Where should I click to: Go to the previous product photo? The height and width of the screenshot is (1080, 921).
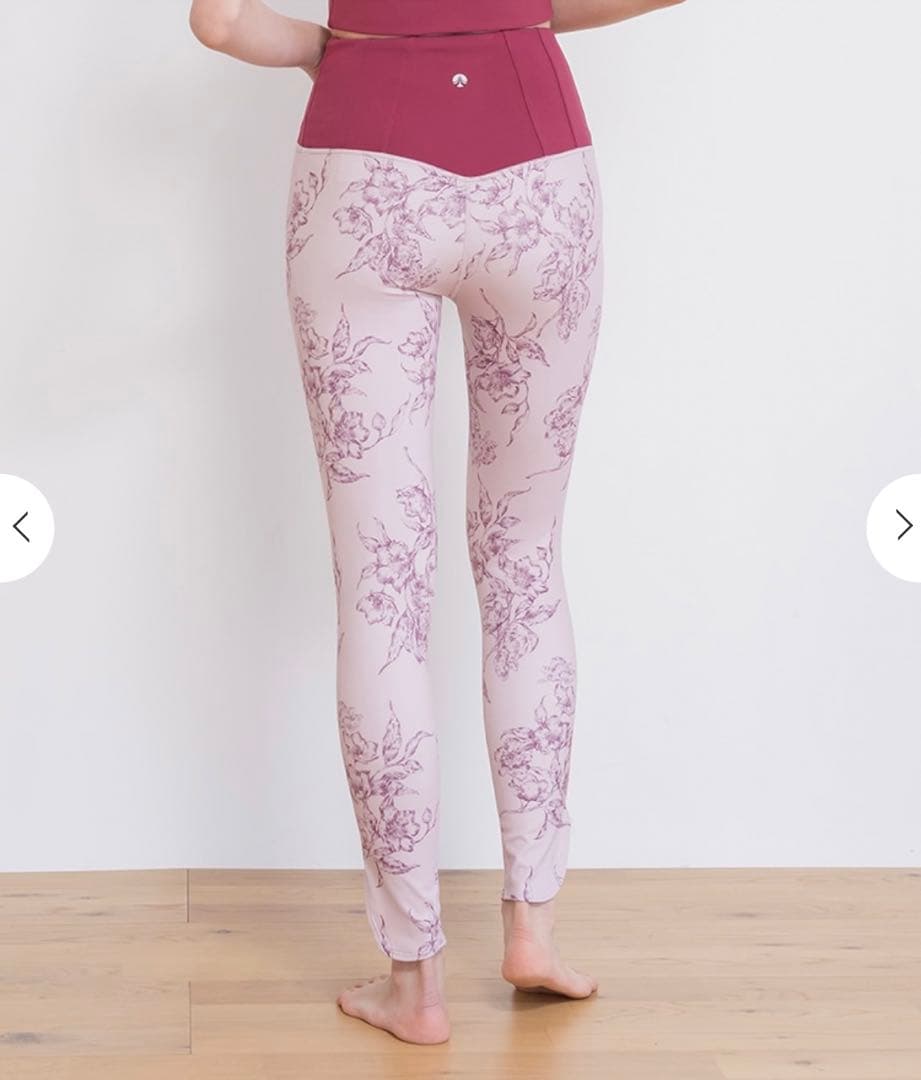click(22, 527)
